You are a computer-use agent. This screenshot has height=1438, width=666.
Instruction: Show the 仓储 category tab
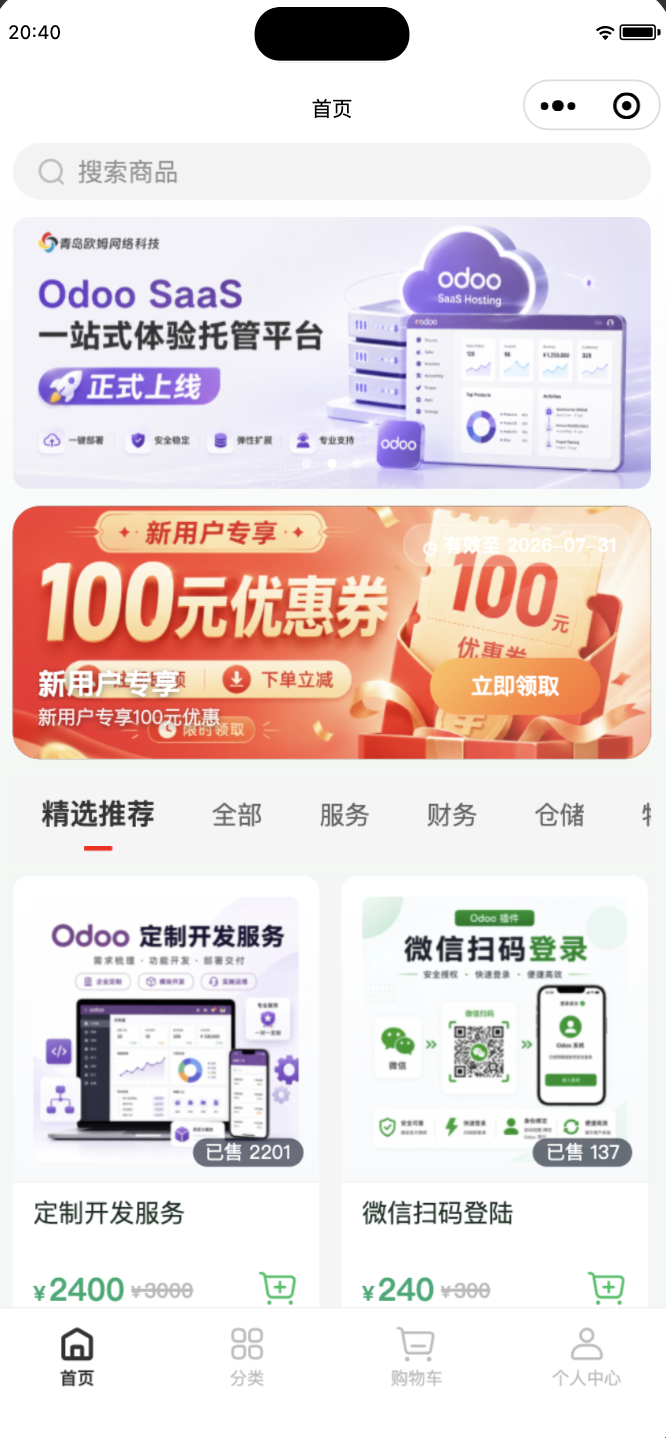(560, 815)
